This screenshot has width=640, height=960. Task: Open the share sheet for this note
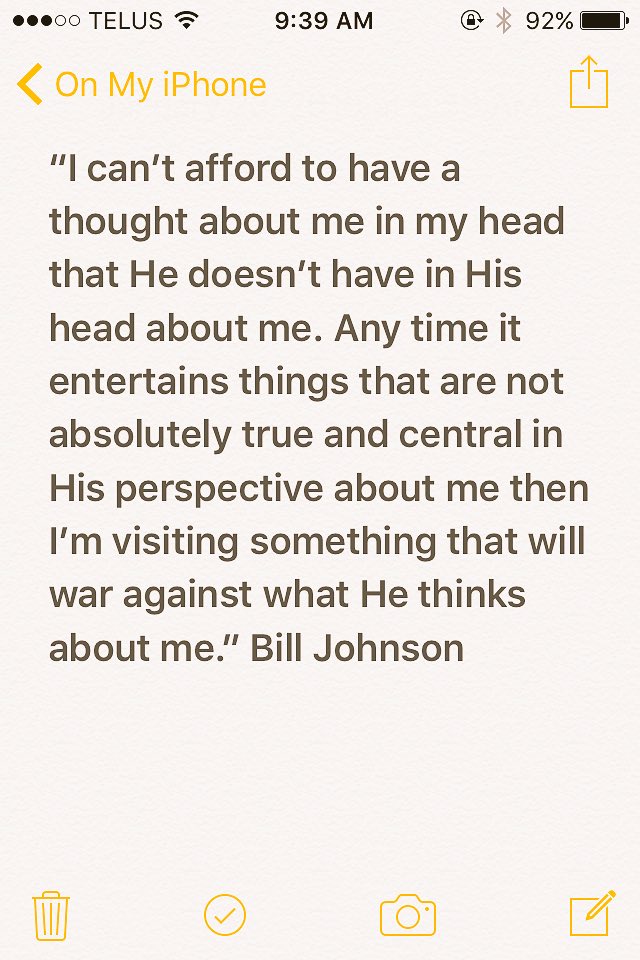(589, 81)
